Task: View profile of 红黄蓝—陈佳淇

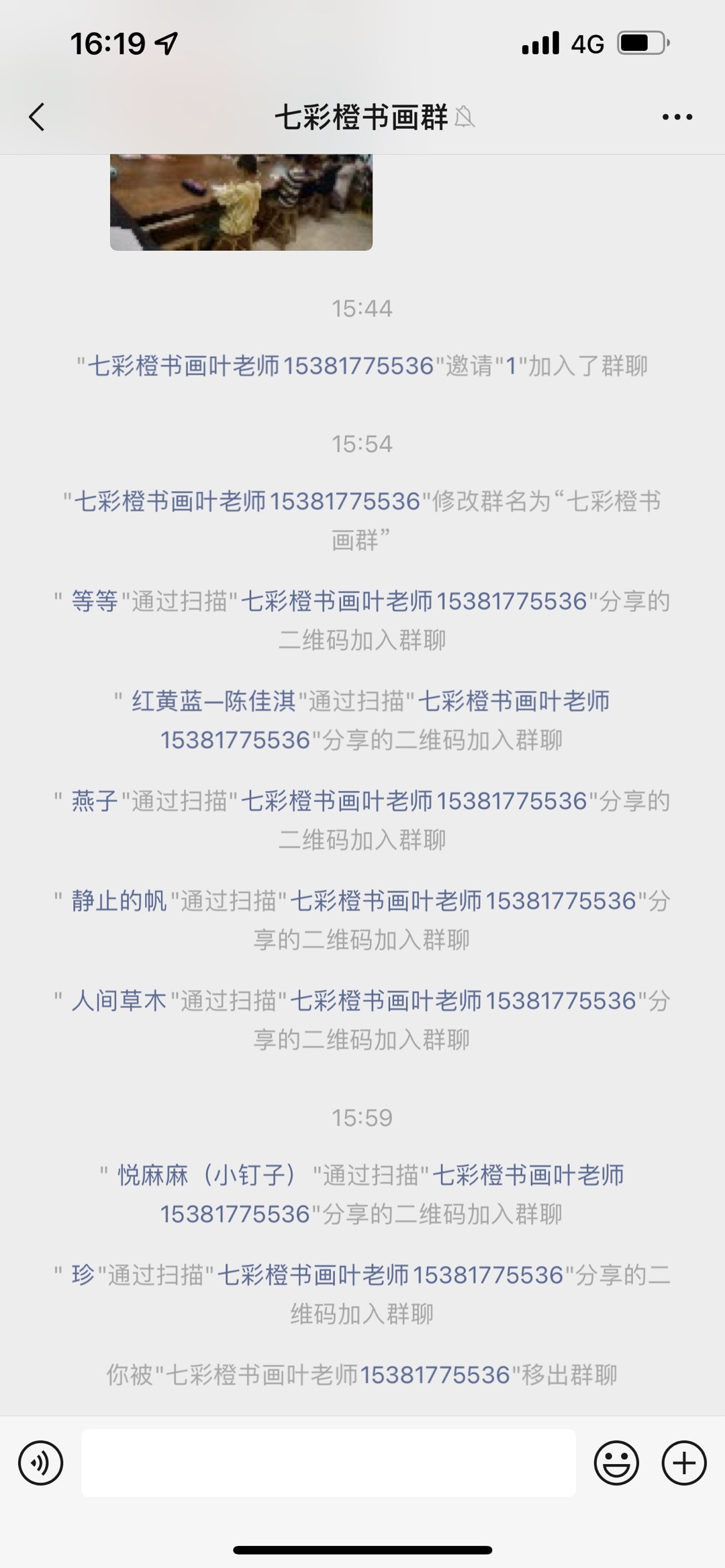Action: tap(213, 701)
